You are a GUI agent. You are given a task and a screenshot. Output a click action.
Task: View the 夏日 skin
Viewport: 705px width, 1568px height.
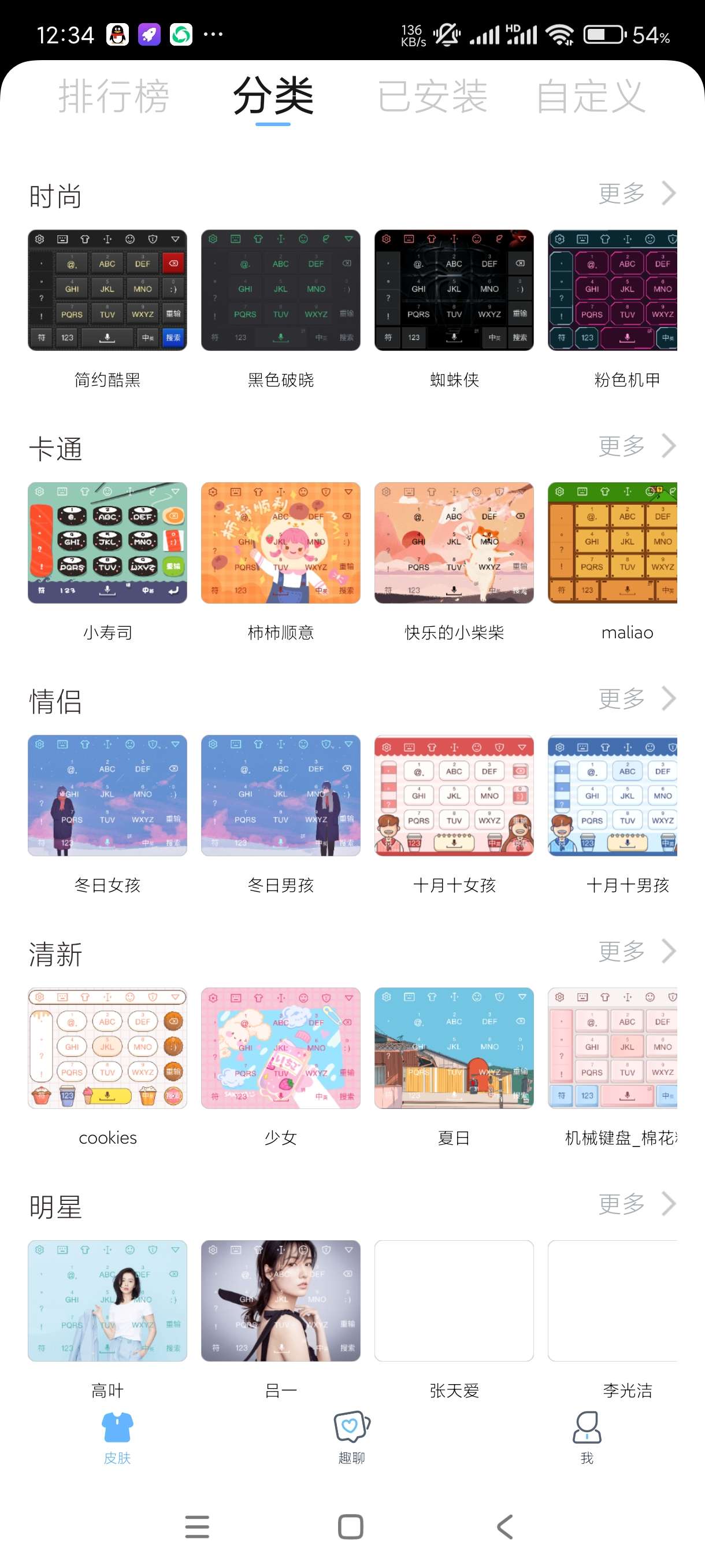pyautogui.click(x=454, y=1048)
